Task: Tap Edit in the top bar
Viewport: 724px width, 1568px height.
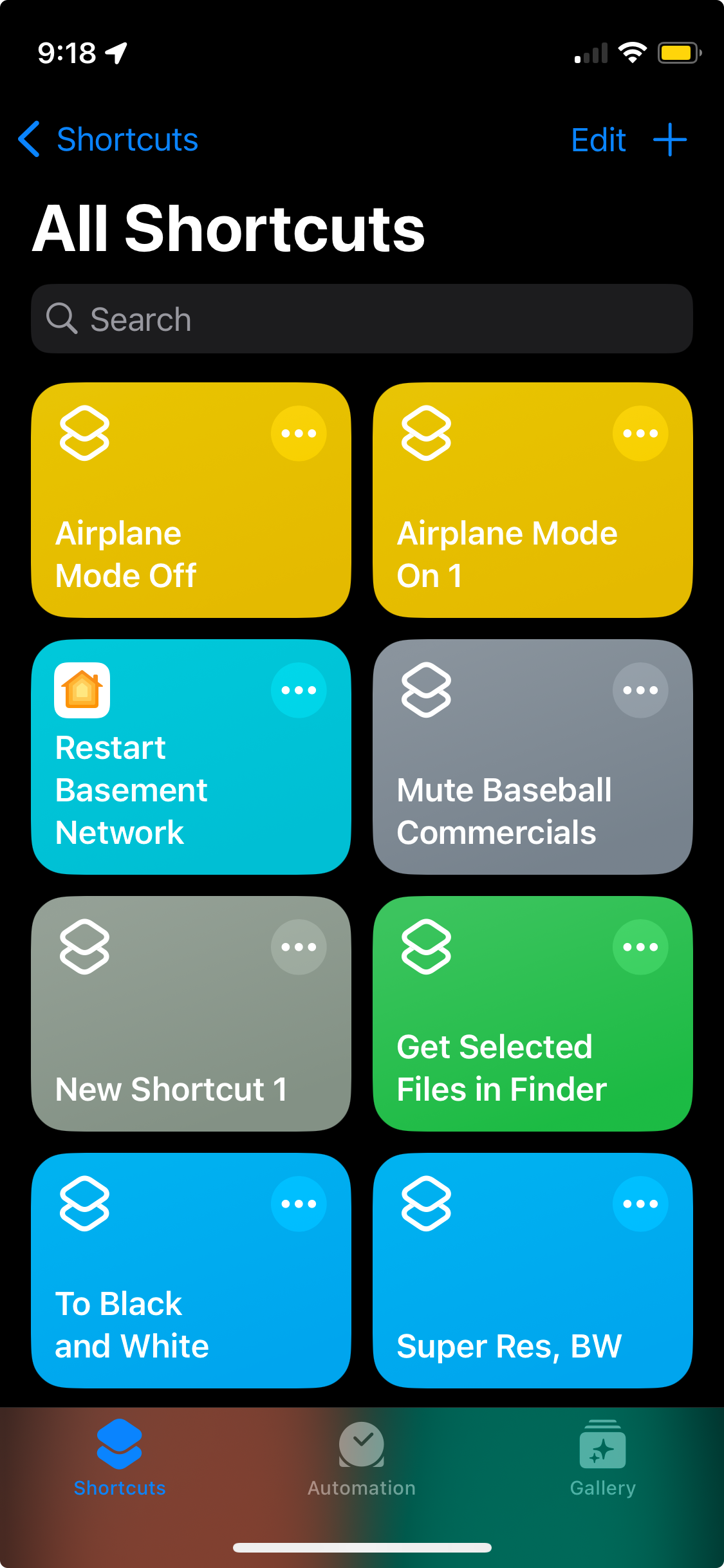Action: [x=599, y=140]
